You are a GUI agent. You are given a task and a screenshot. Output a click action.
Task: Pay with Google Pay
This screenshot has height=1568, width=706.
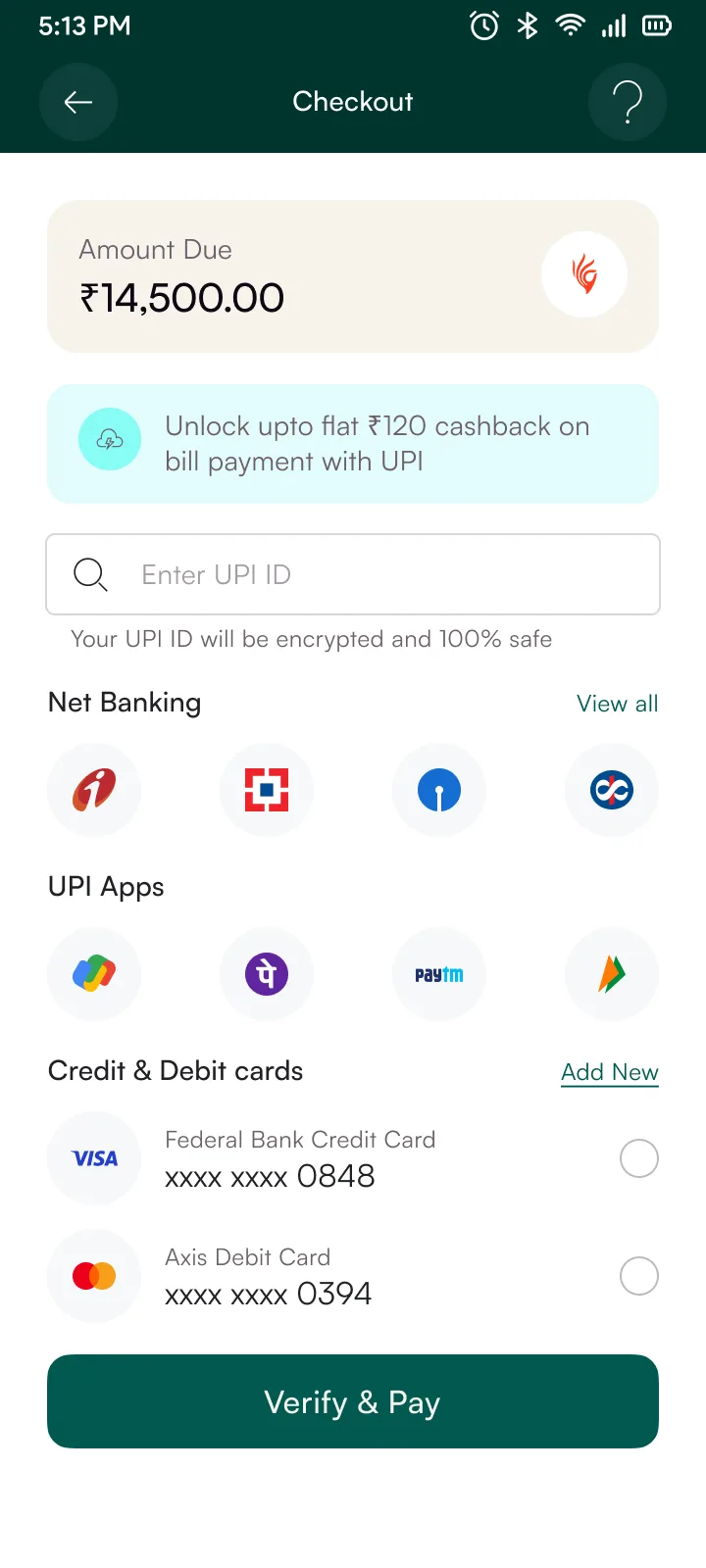click(94, 974)
